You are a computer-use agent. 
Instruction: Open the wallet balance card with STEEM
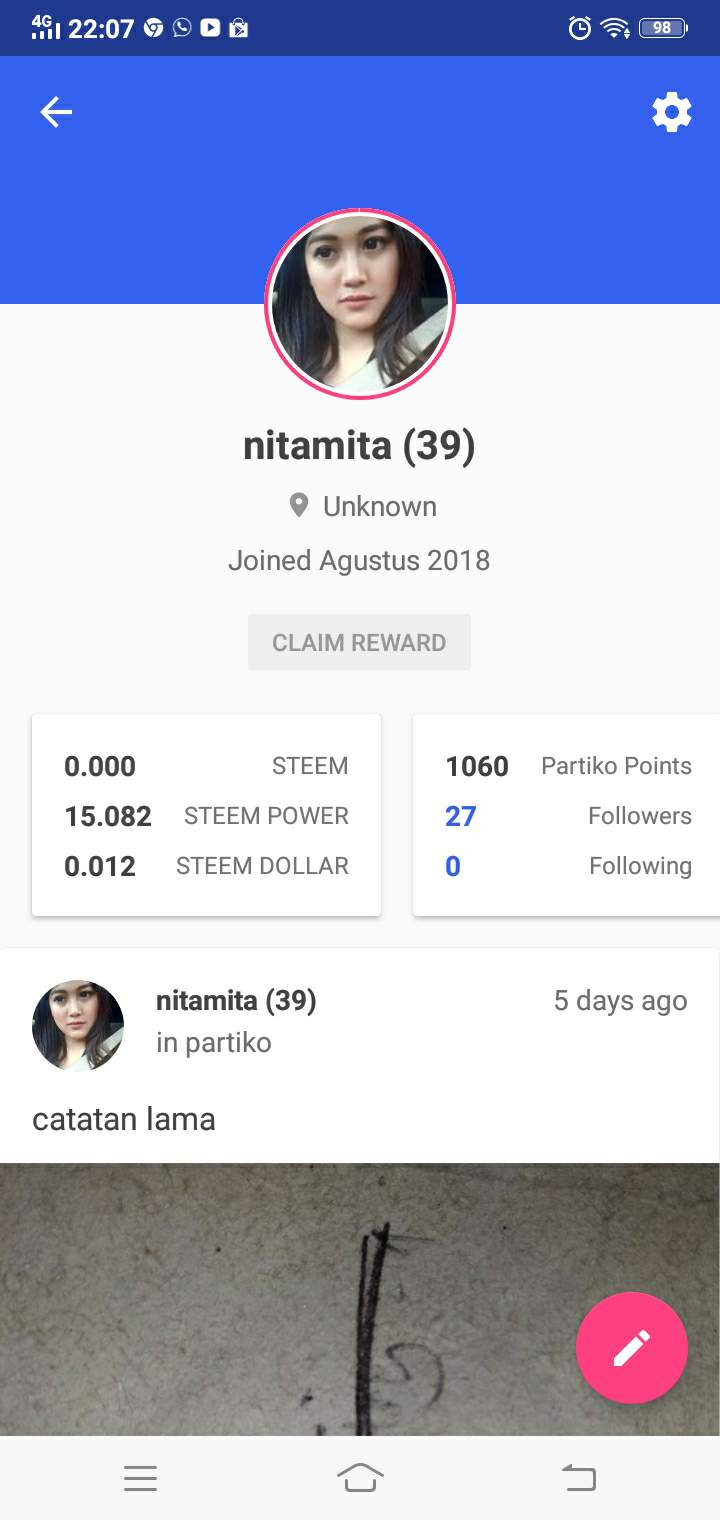pyautogui.click(x=206, y=815)
